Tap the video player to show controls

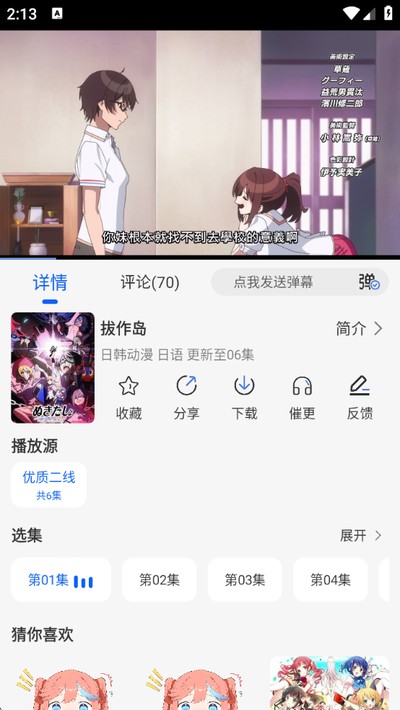coord(200,143)
